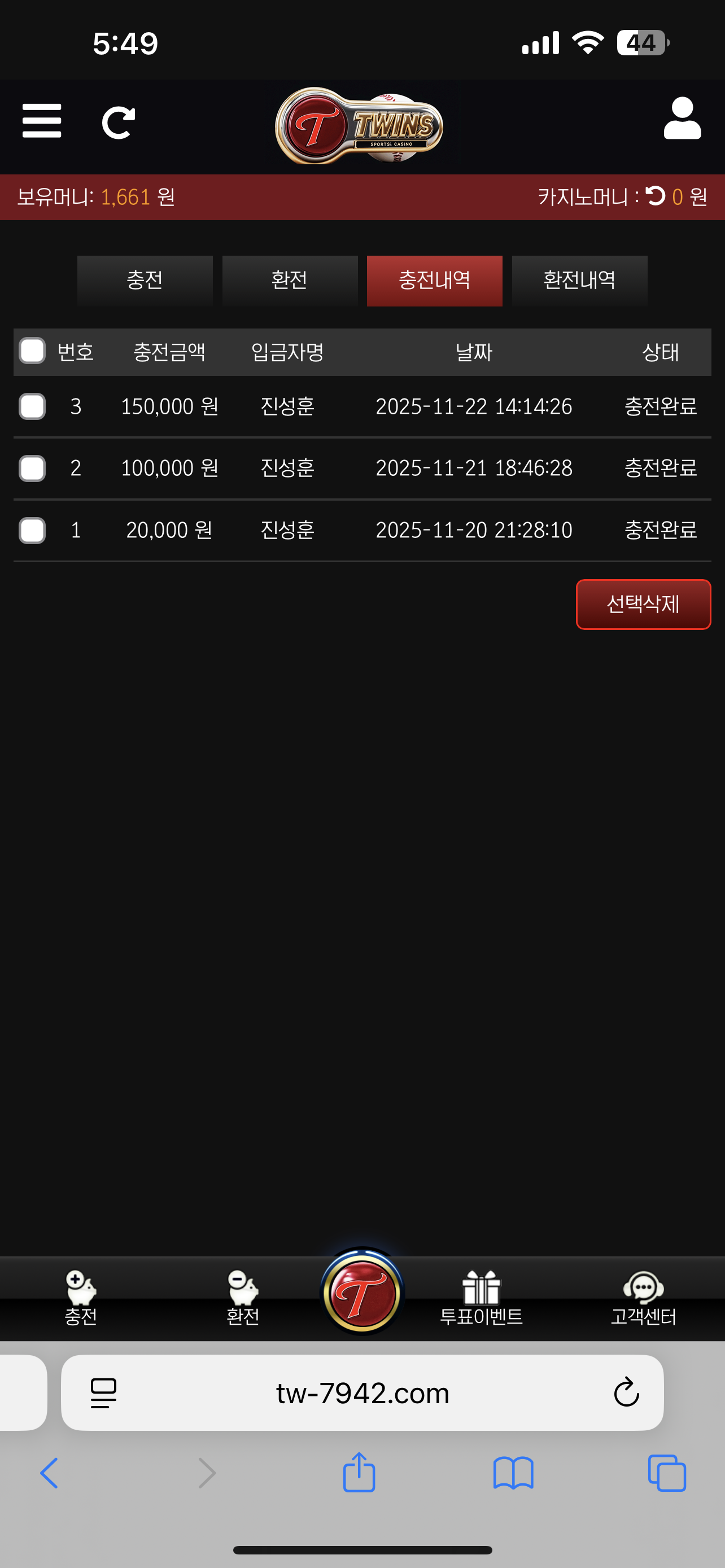
Task: Check the select-all checkbox in table header
Action: pyautogui.click(x=32, y=351)
